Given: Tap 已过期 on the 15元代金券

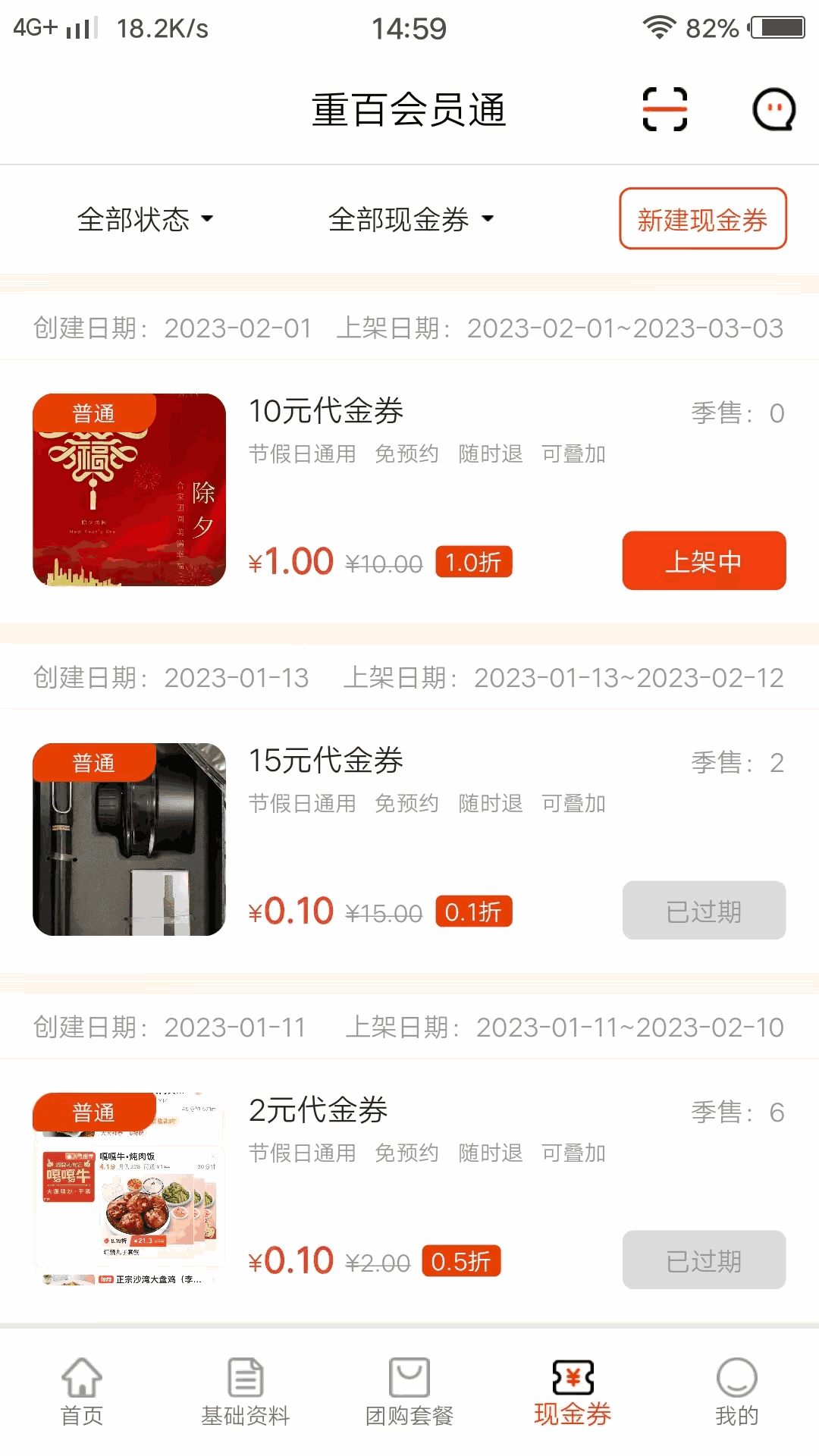Looking at the screenshot, I should tap(702, 911).
